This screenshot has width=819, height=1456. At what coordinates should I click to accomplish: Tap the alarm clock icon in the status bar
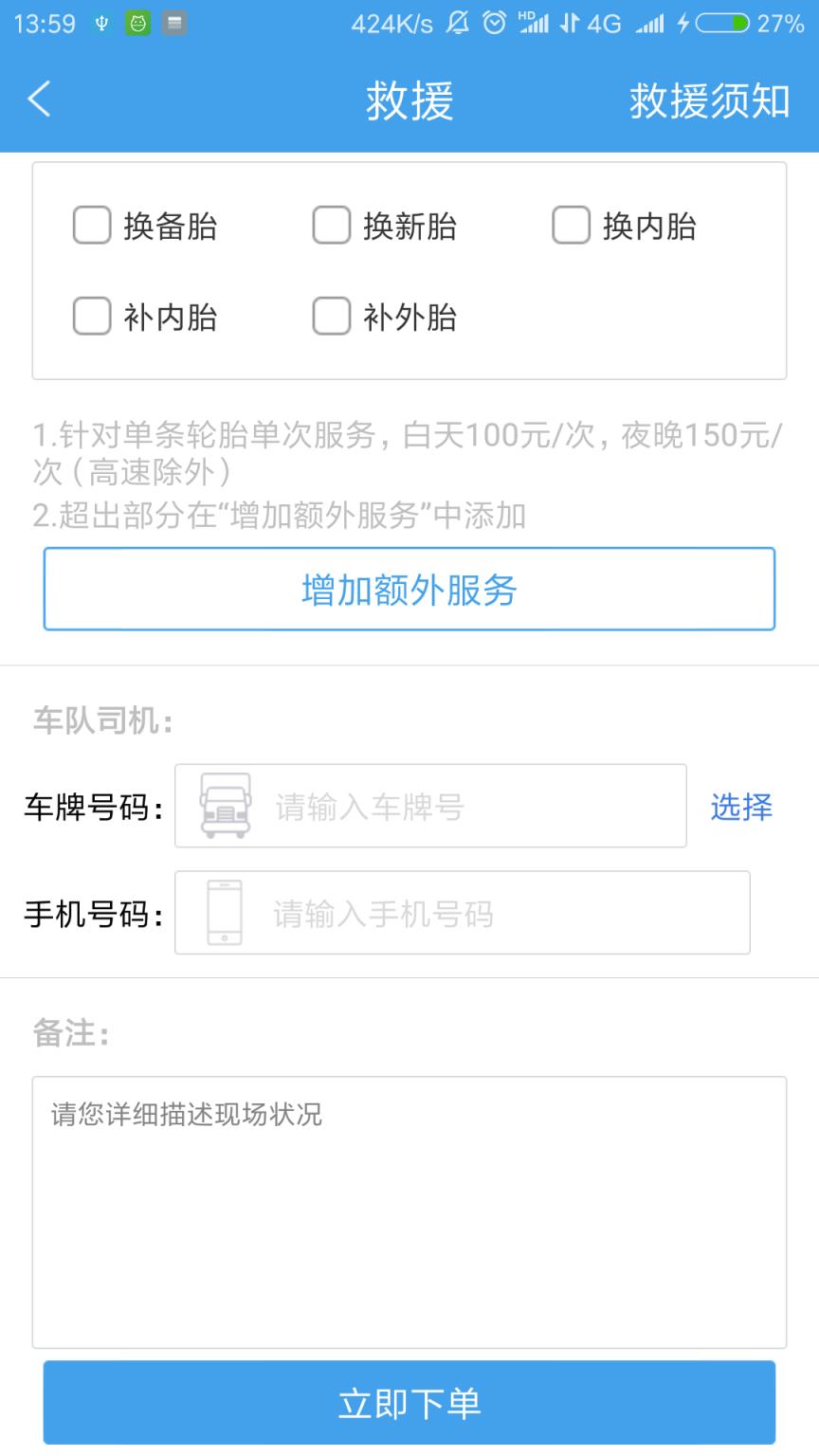pos(493,23)
